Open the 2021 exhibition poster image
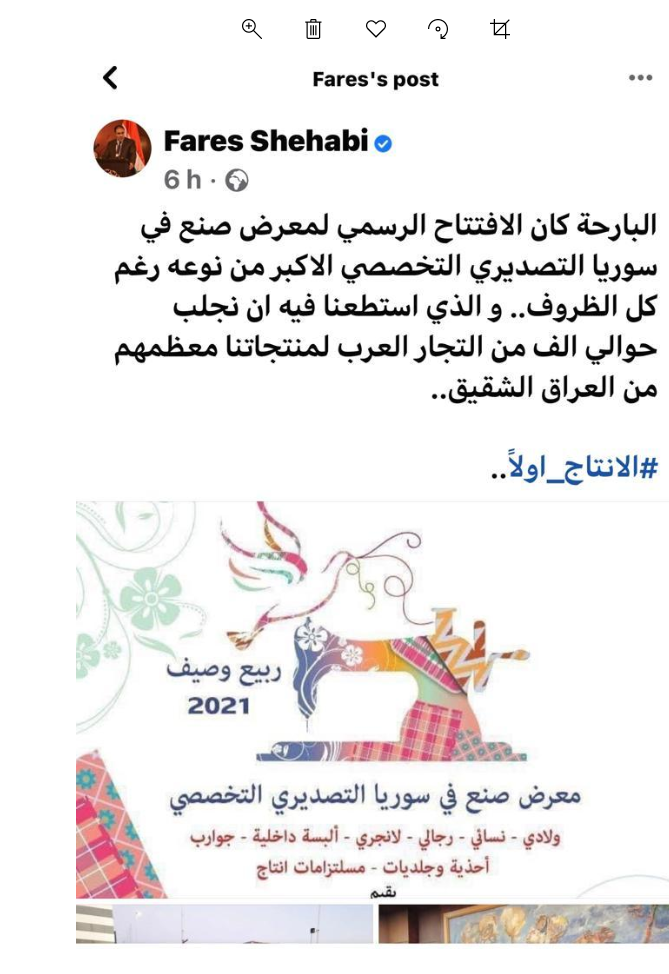 [x=372, y=700]
